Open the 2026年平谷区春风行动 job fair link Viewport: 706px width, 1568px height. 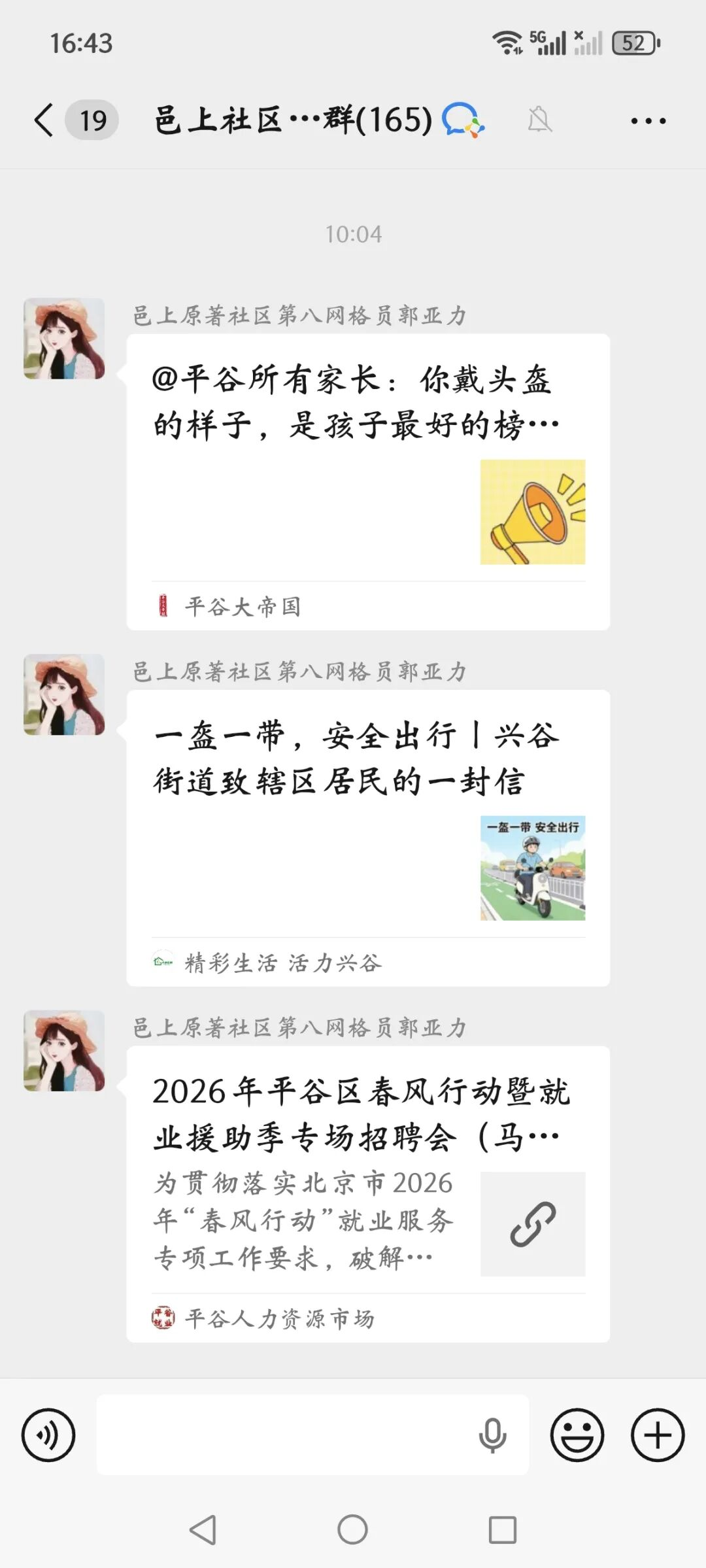(368, 1194)
